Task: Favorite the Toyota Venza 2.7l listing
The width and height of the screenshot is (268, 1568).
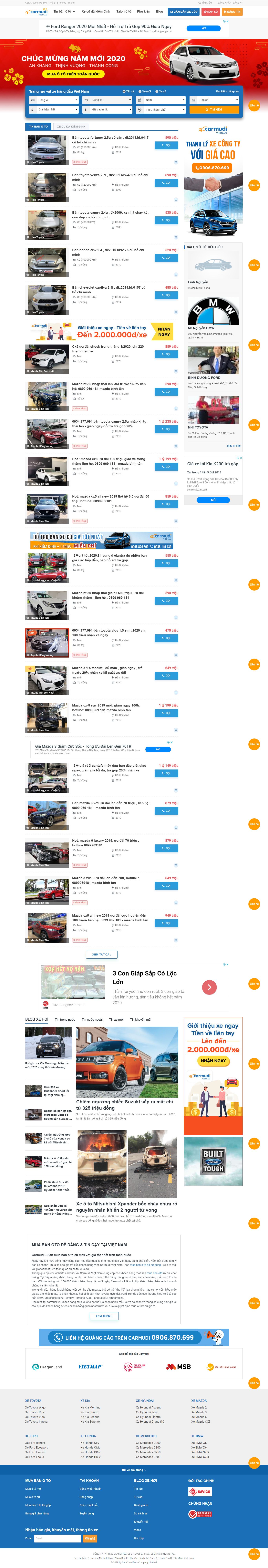Action: (176, 200)
